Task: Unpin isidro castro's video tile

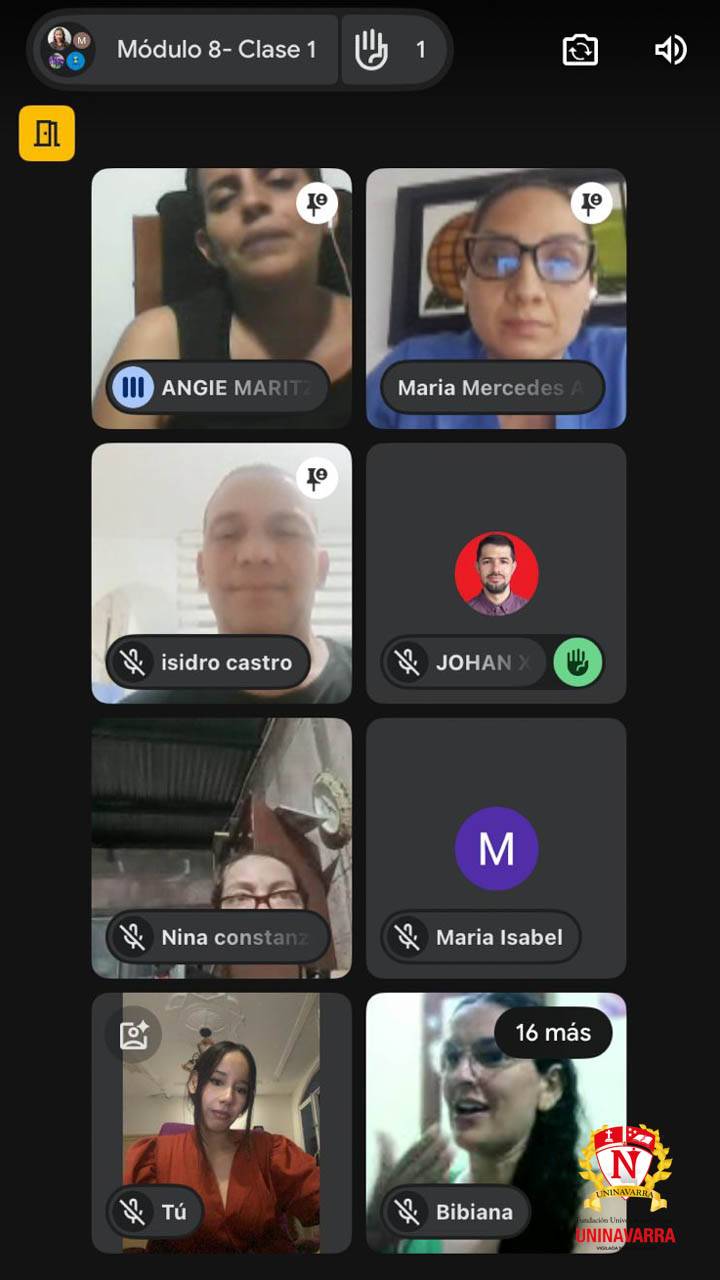Action: pyautogui.click(x=317, y=479)
